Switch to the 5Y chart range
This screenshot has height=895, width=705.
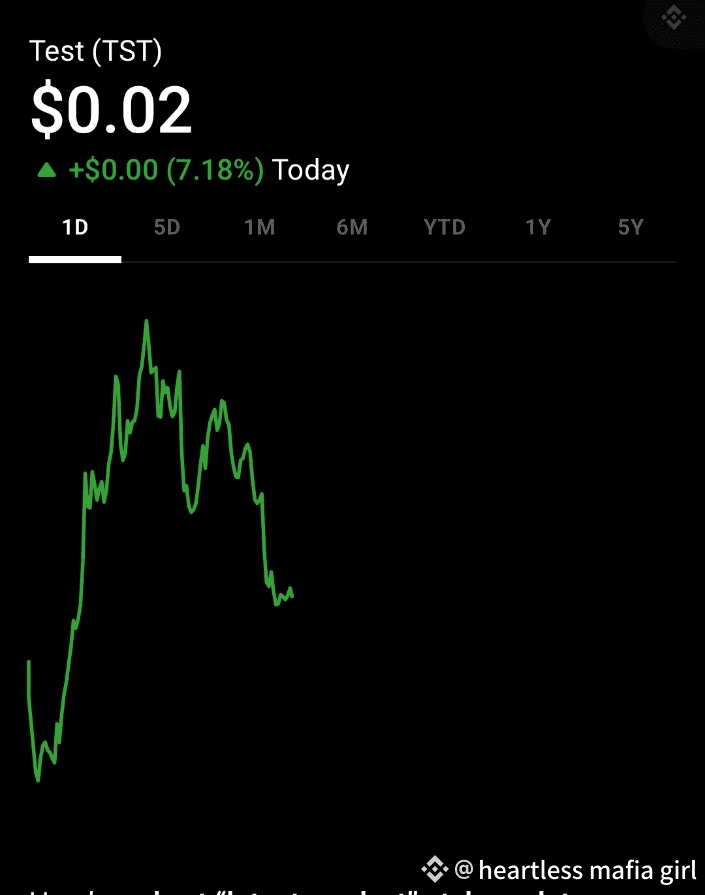click(x=630, y=228)
